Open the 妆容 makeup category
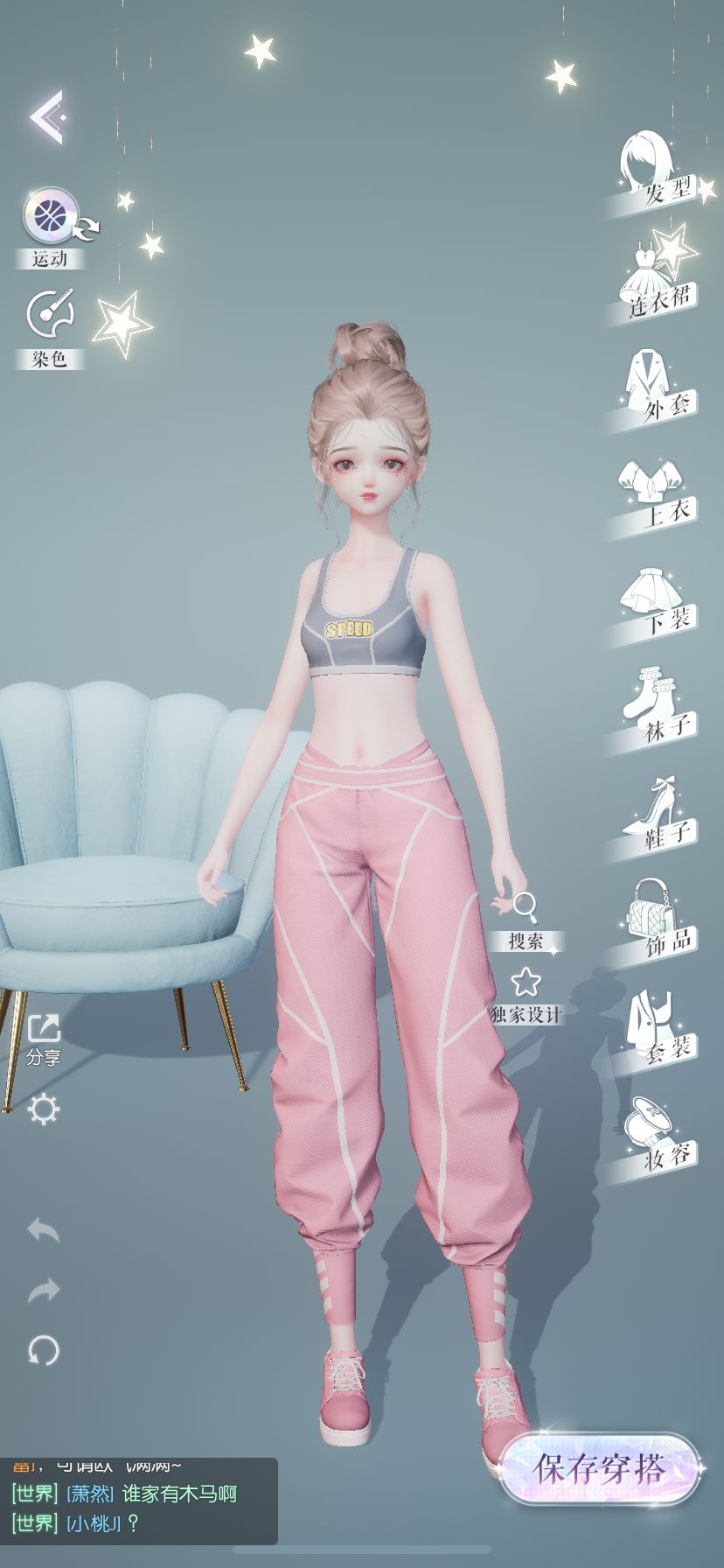The height and width of the screenshot is (1568, 724). tap(654, 1134)
